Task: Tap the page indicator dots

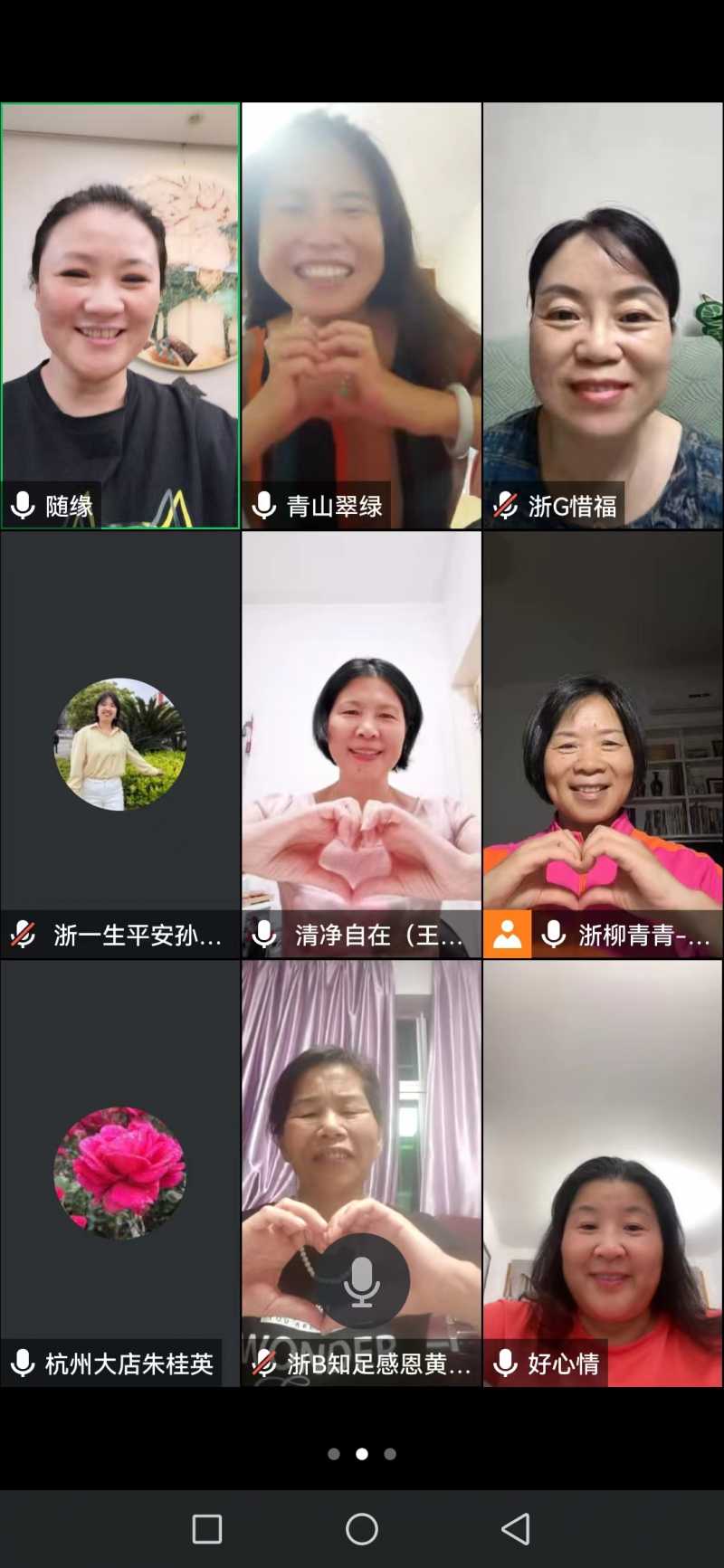Action: (362, 1454)
